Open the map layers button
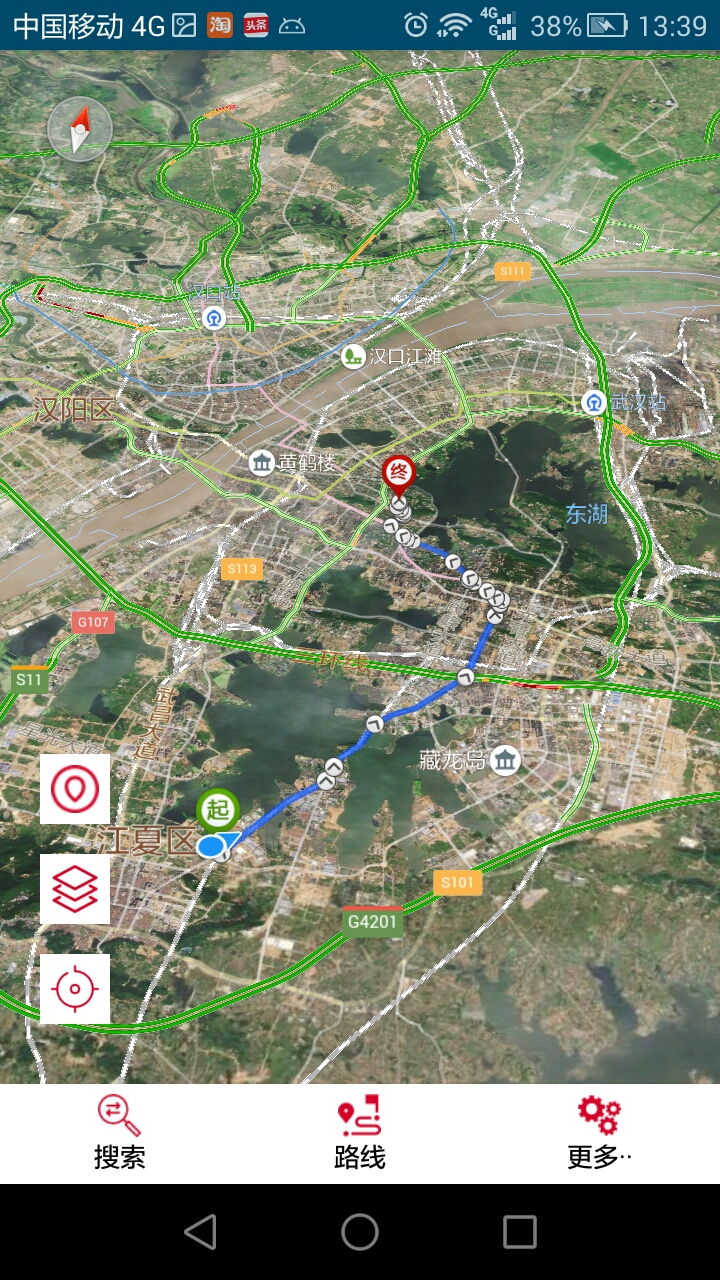720x1280 pixels. pos(75,889)
